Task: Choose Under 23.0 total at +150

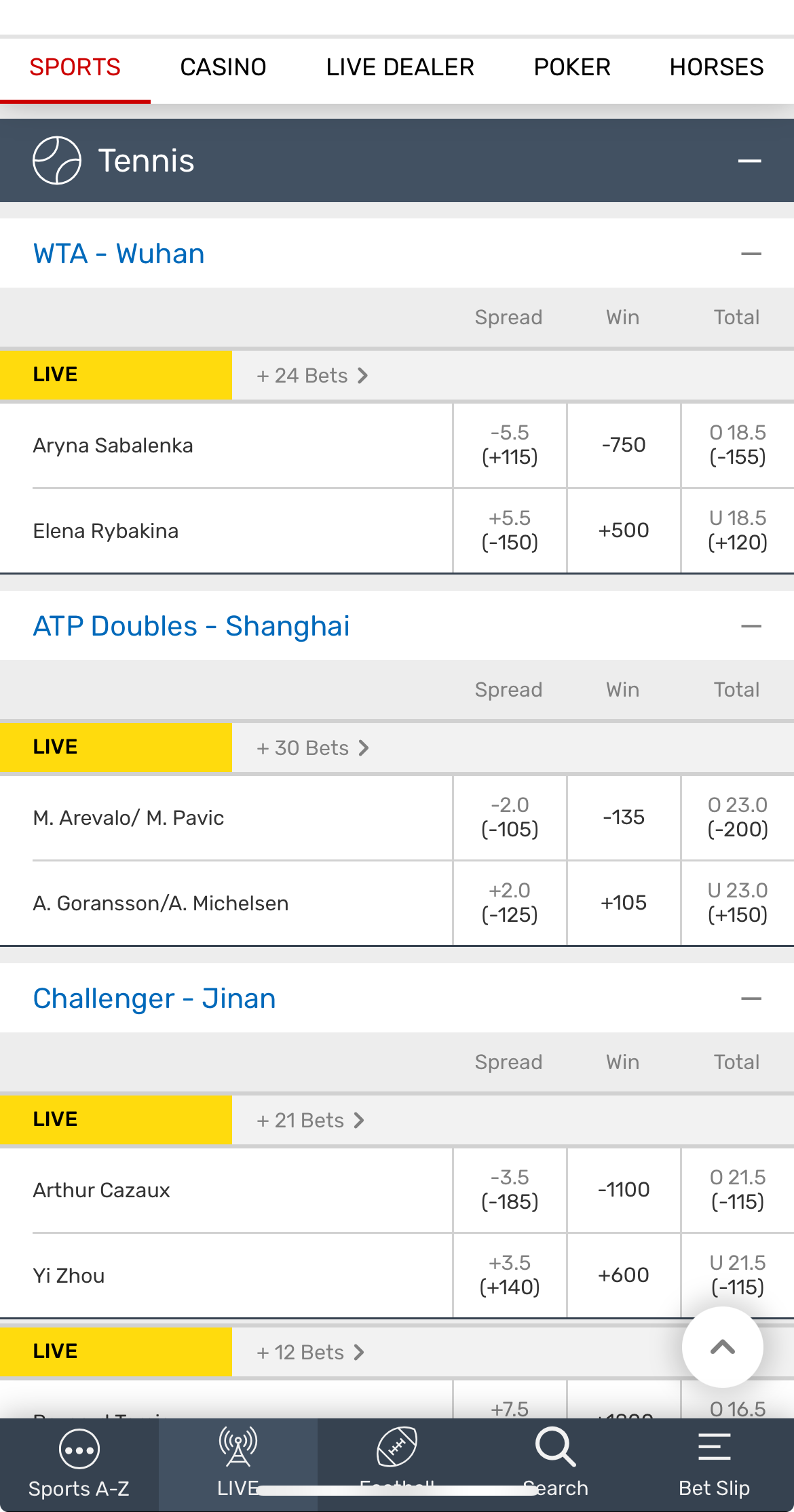Action: pyautogui.click(x=737, y=903)
